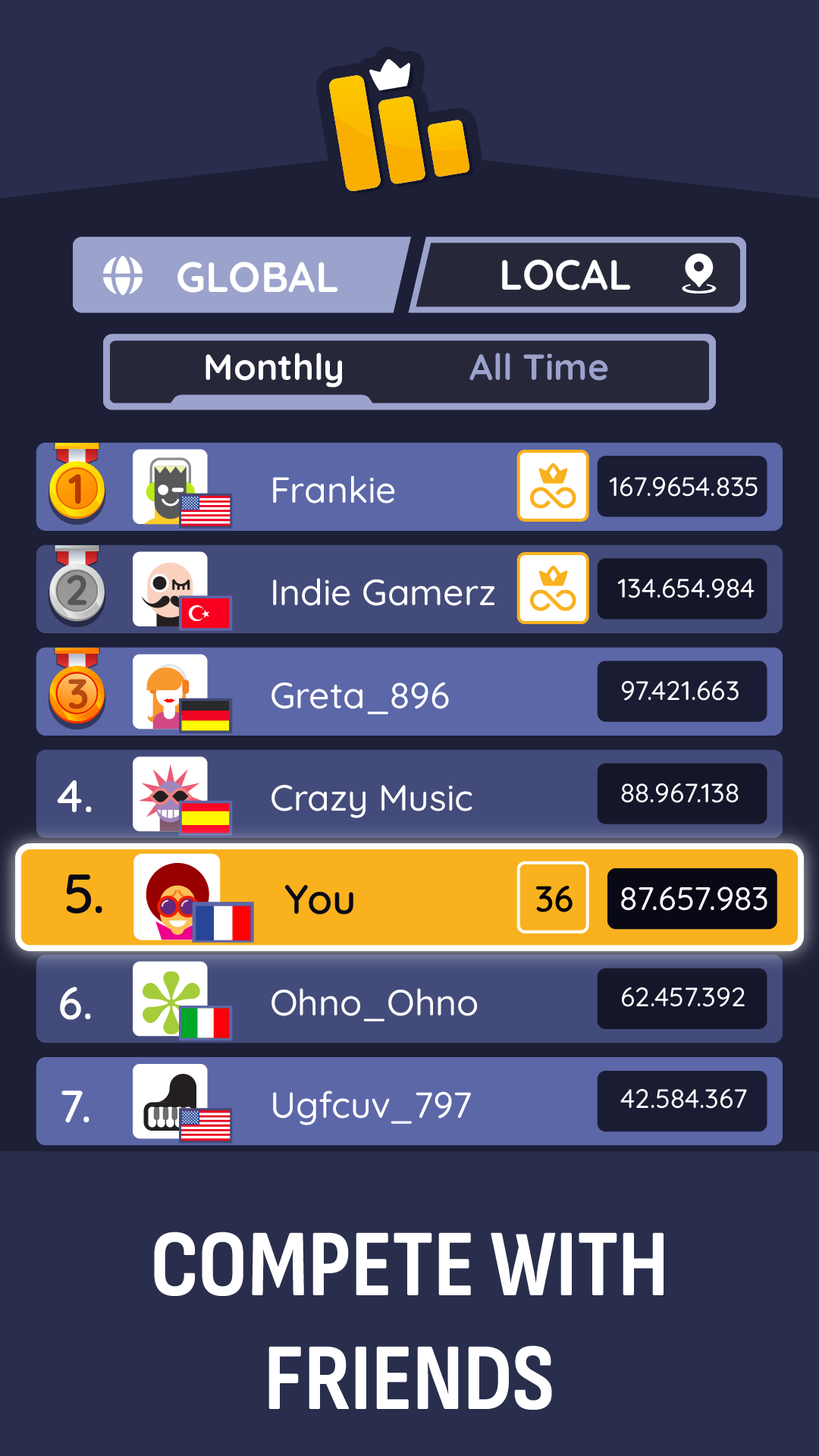819x1456 pixels.
Task: Open Indie Gamerz's leaderboard entry
Action: [x=409, y=589]
